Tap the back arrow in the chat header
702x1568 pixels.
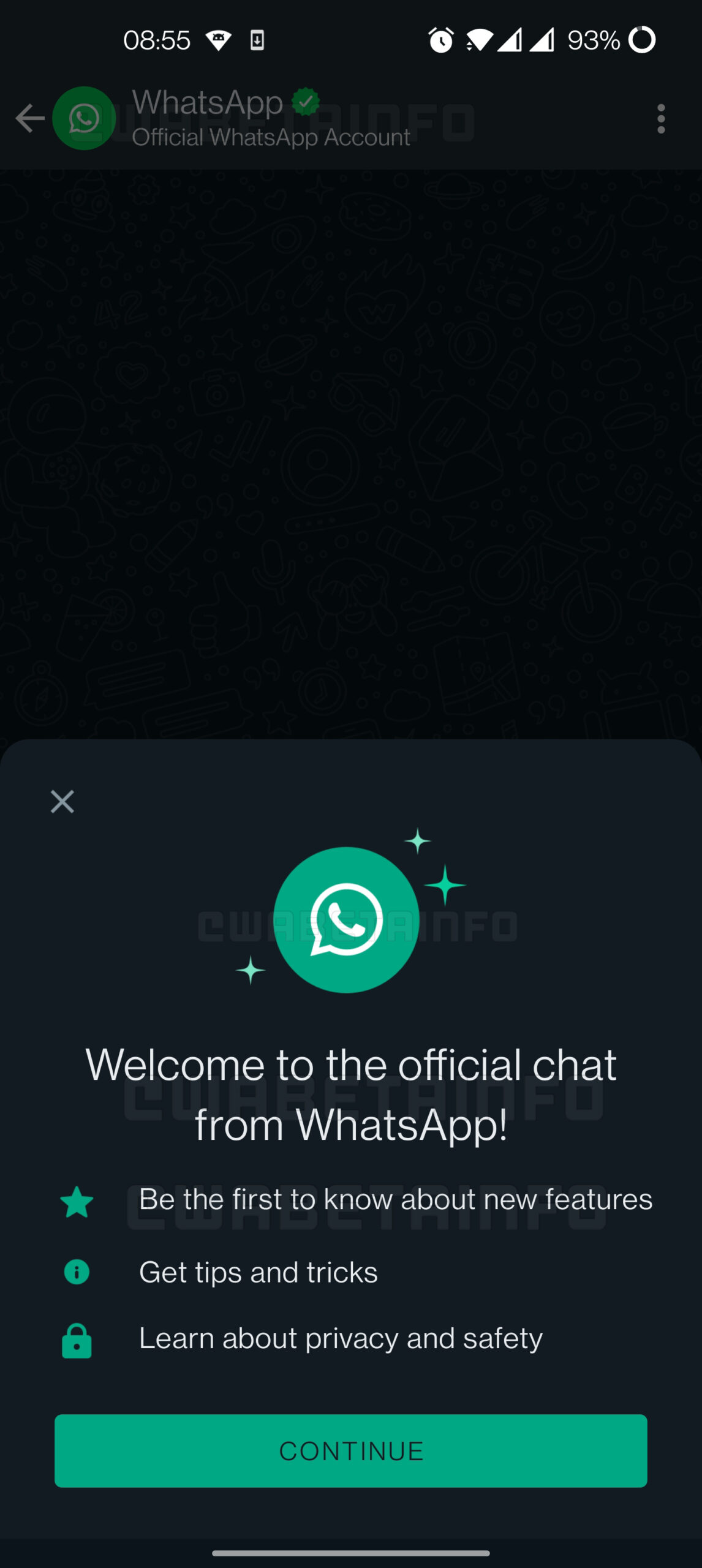click(x=29, y=118)
